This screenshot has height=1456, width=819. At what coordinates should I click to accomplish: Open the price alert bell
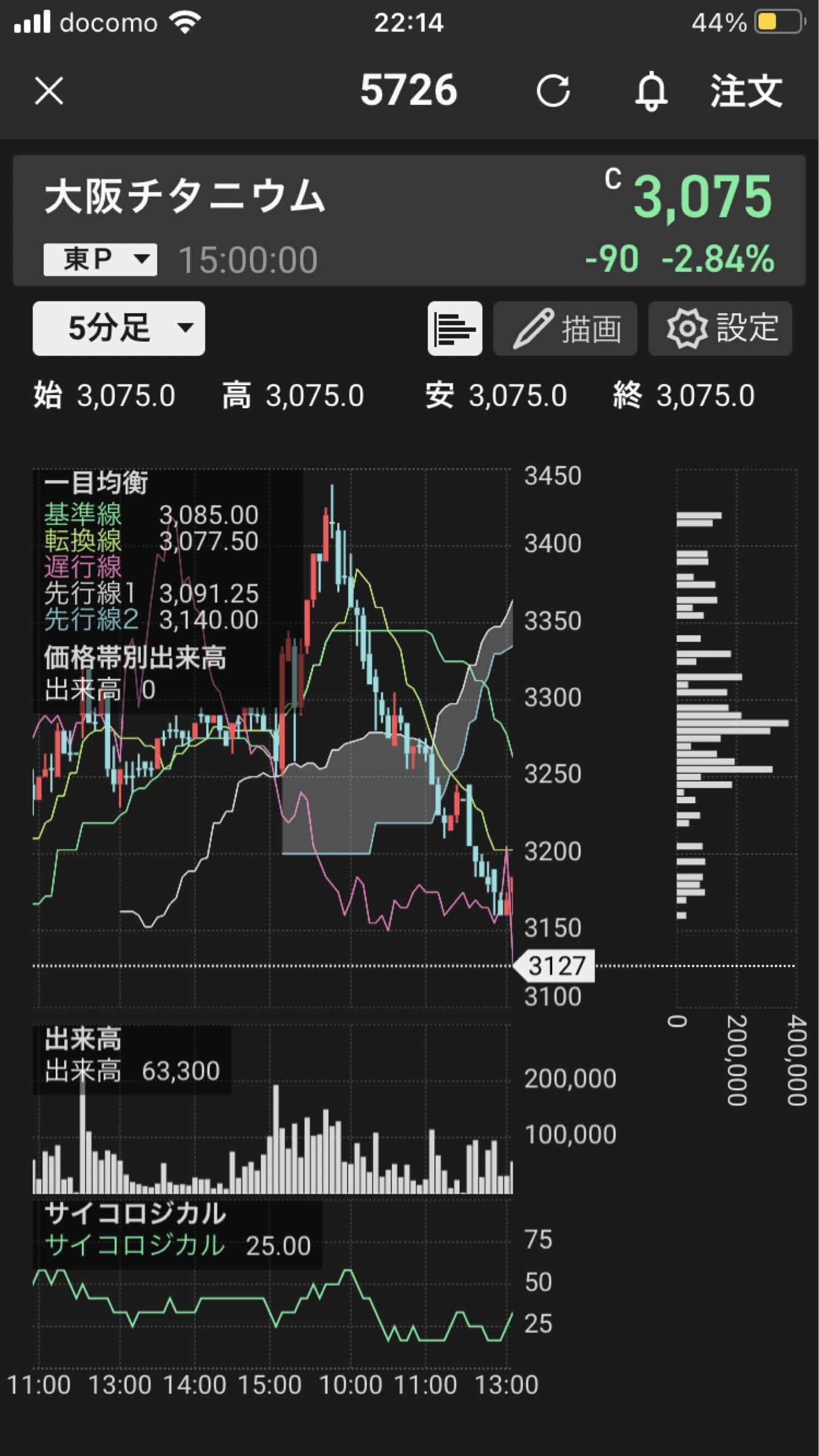click(651, 92)
